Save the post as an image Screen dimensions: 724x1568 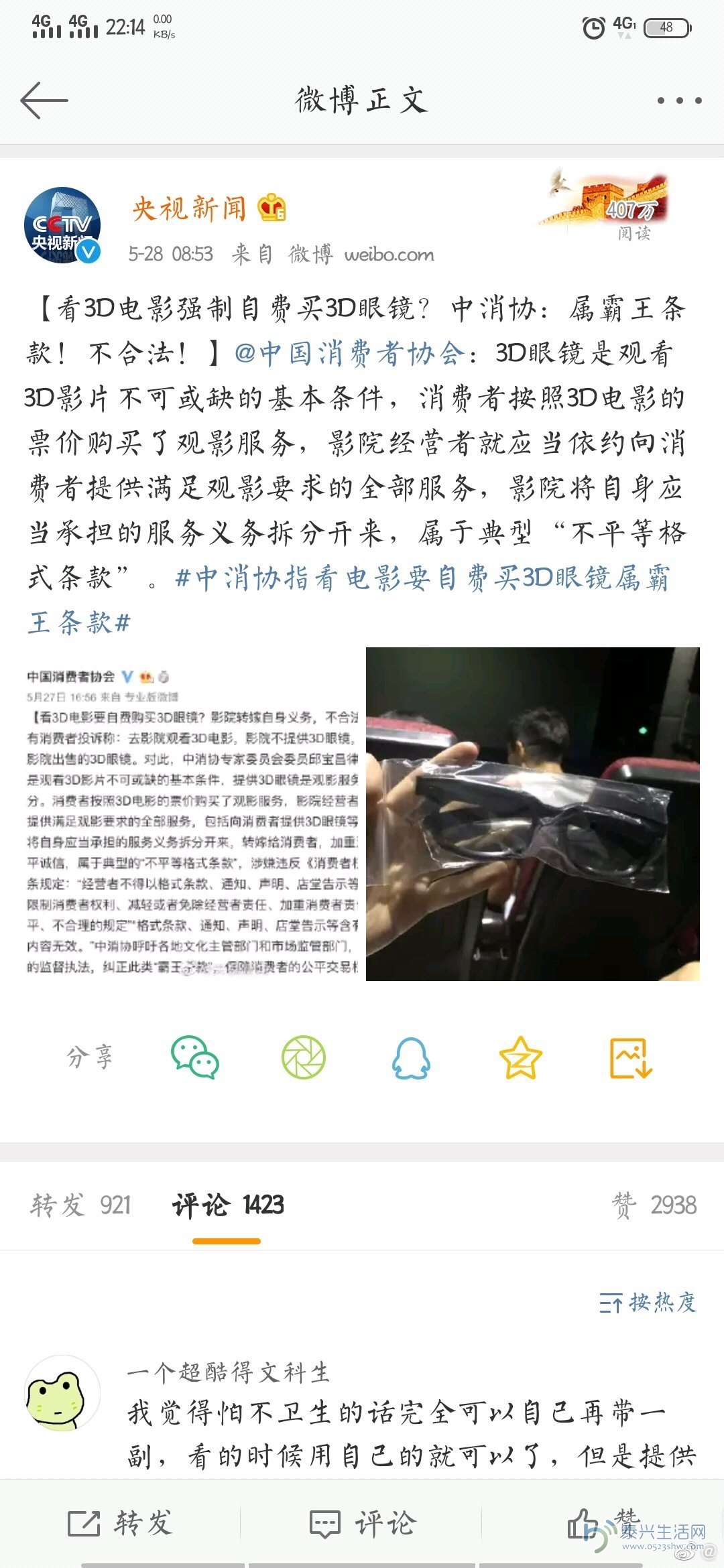pyautogui.click(x=630, y=1057)
